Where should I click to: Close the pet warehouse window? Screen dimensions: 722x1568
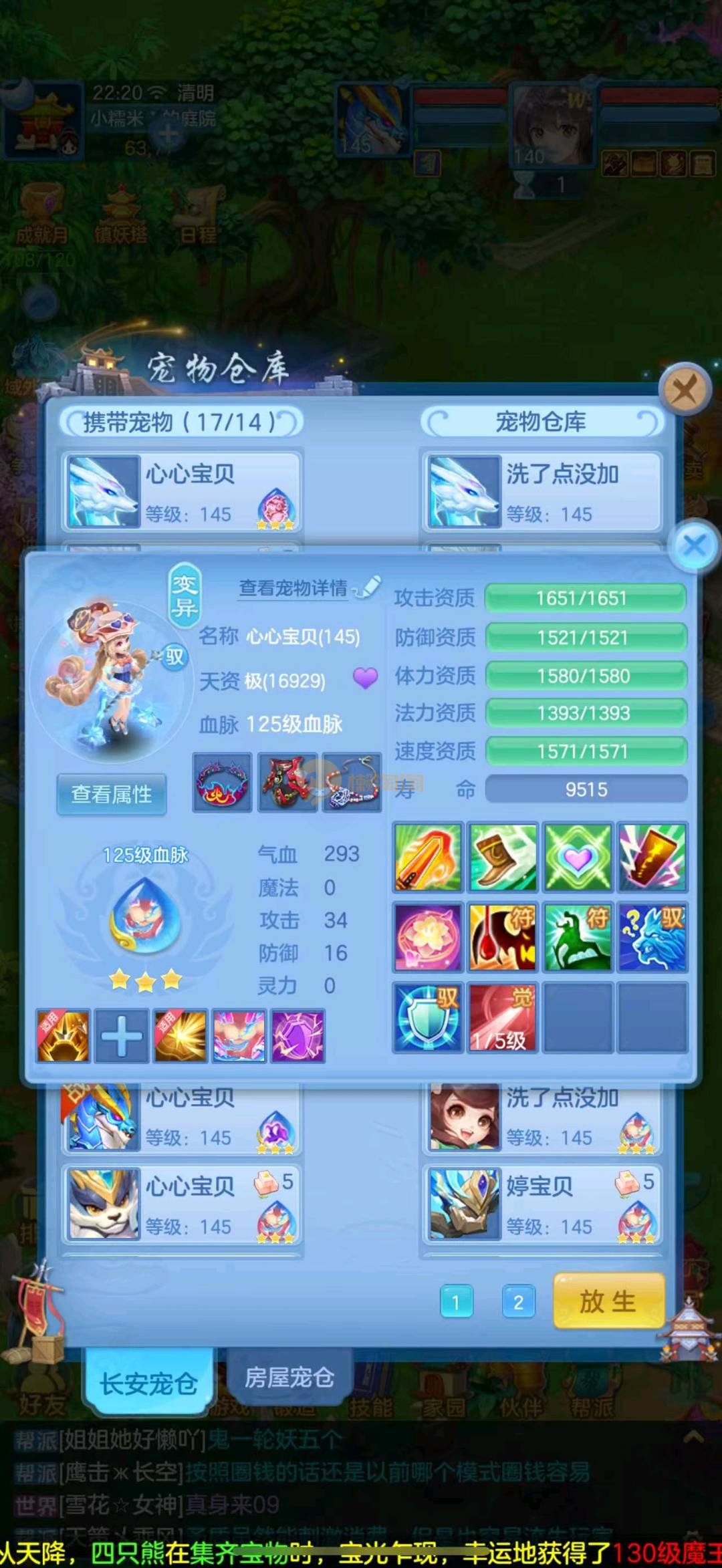(x=683, y=388)
